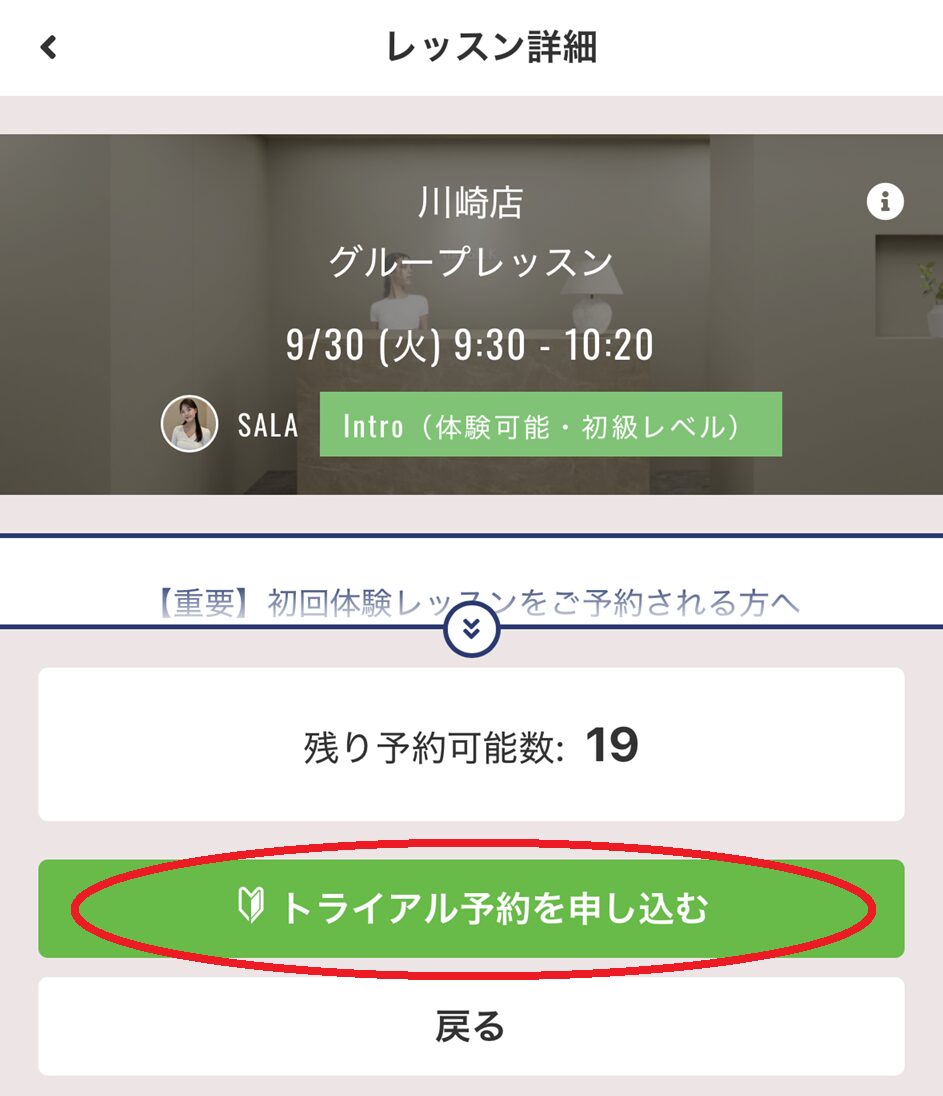Viewport: 943px width, 1096px height.
Task: Tap the 戻る button
Action: point(471,1026)
